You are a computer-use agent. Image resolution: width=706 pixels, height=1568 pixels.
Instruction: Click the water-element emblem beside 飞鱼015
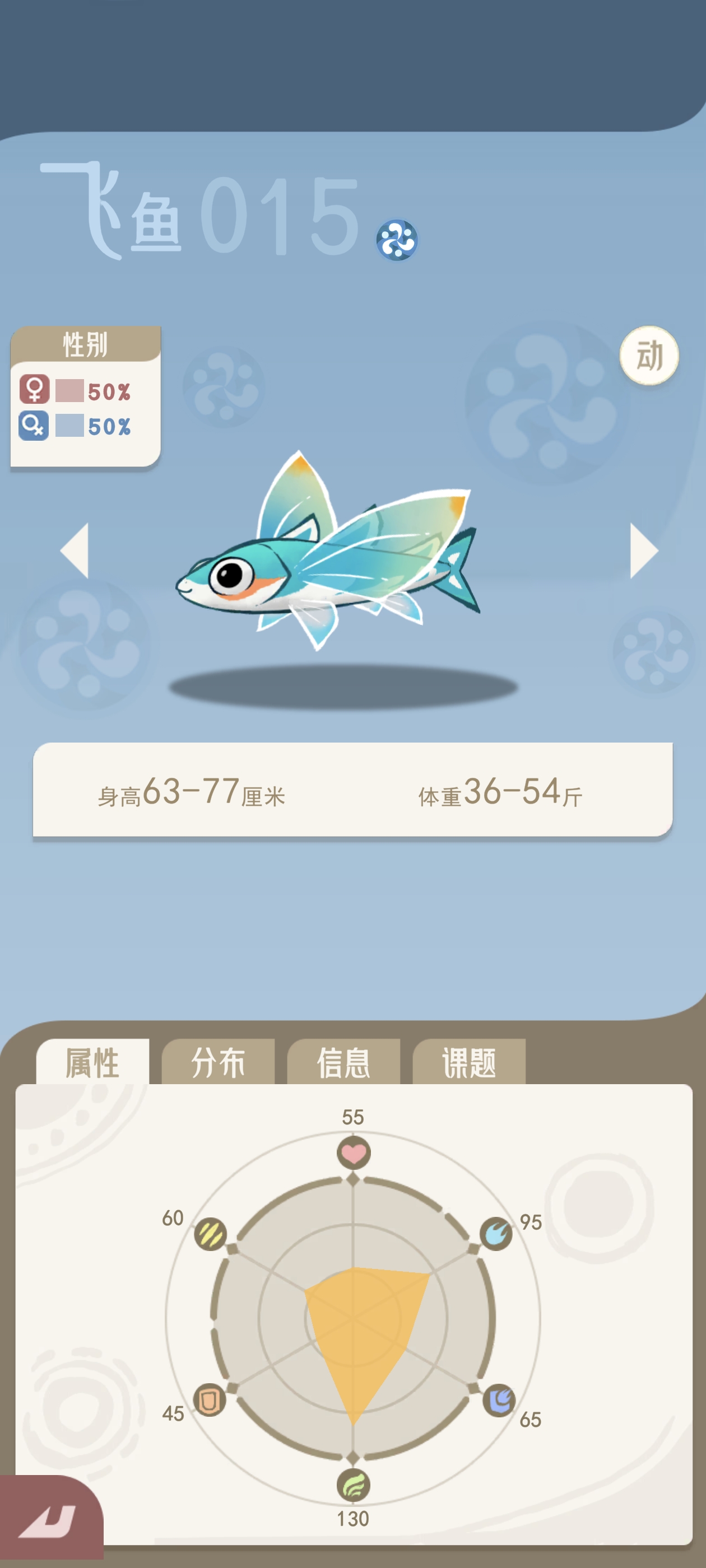point(397,240)
